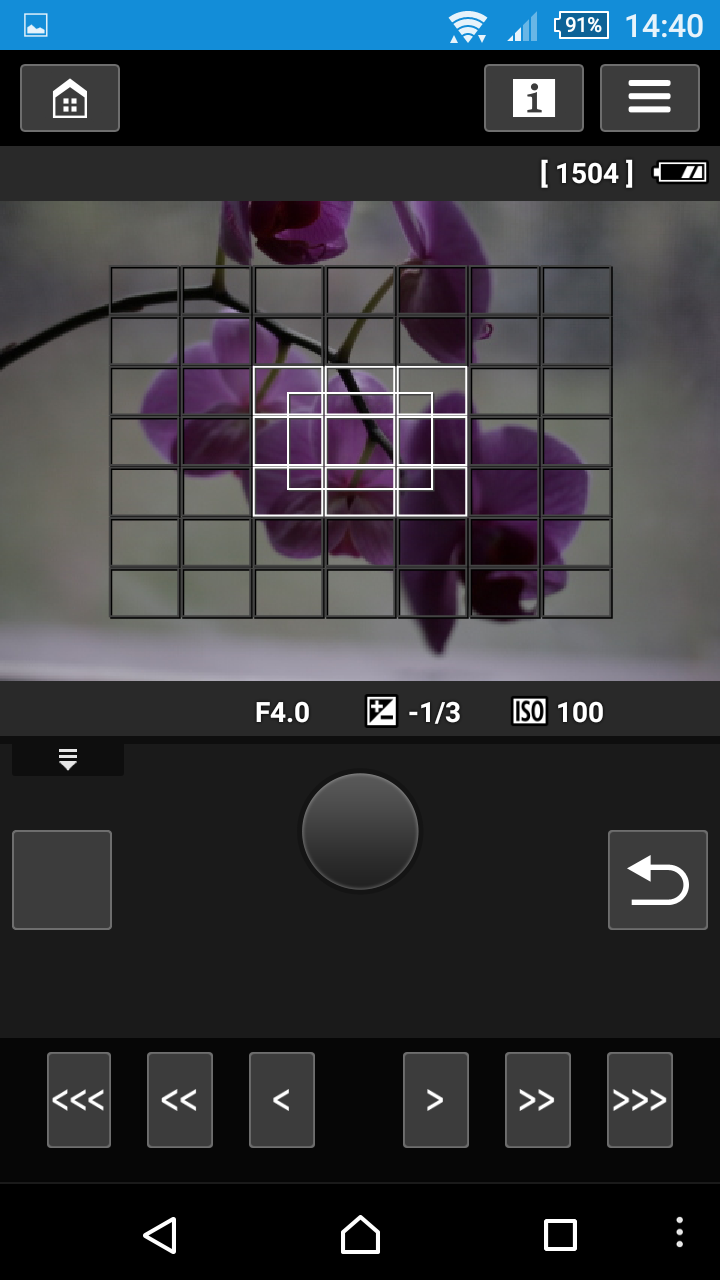Tap the double right arrow button

coord(538,1100)
